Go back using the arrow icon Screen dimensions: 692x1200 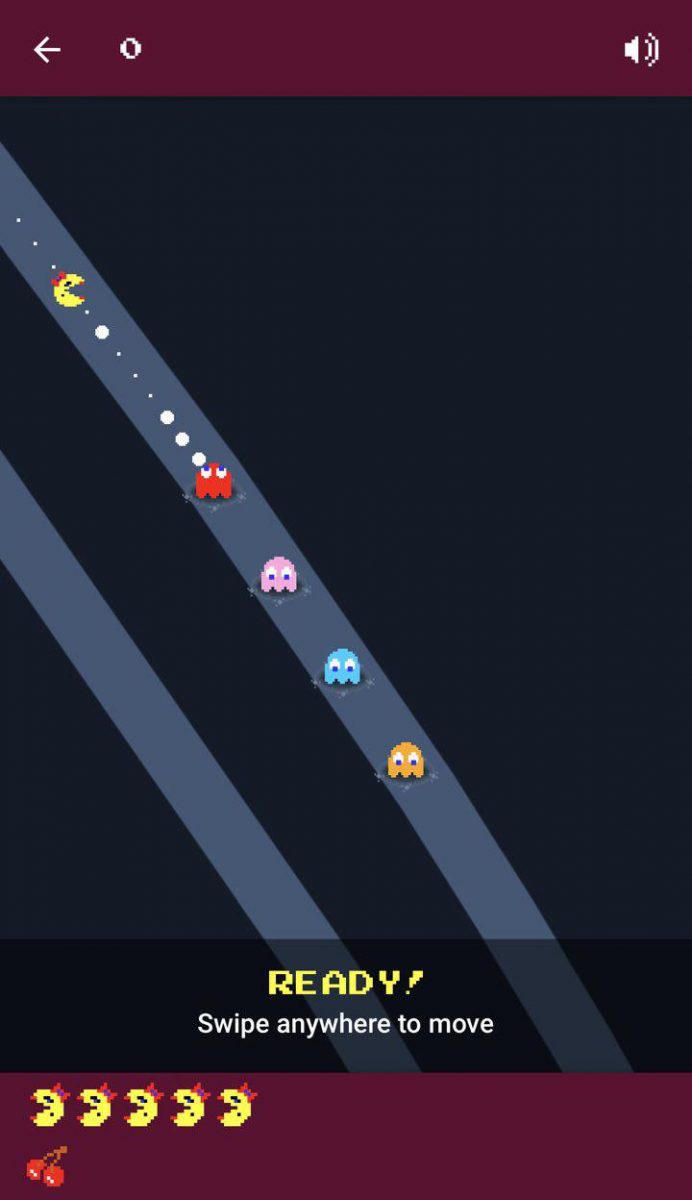[x=47, y=49]
